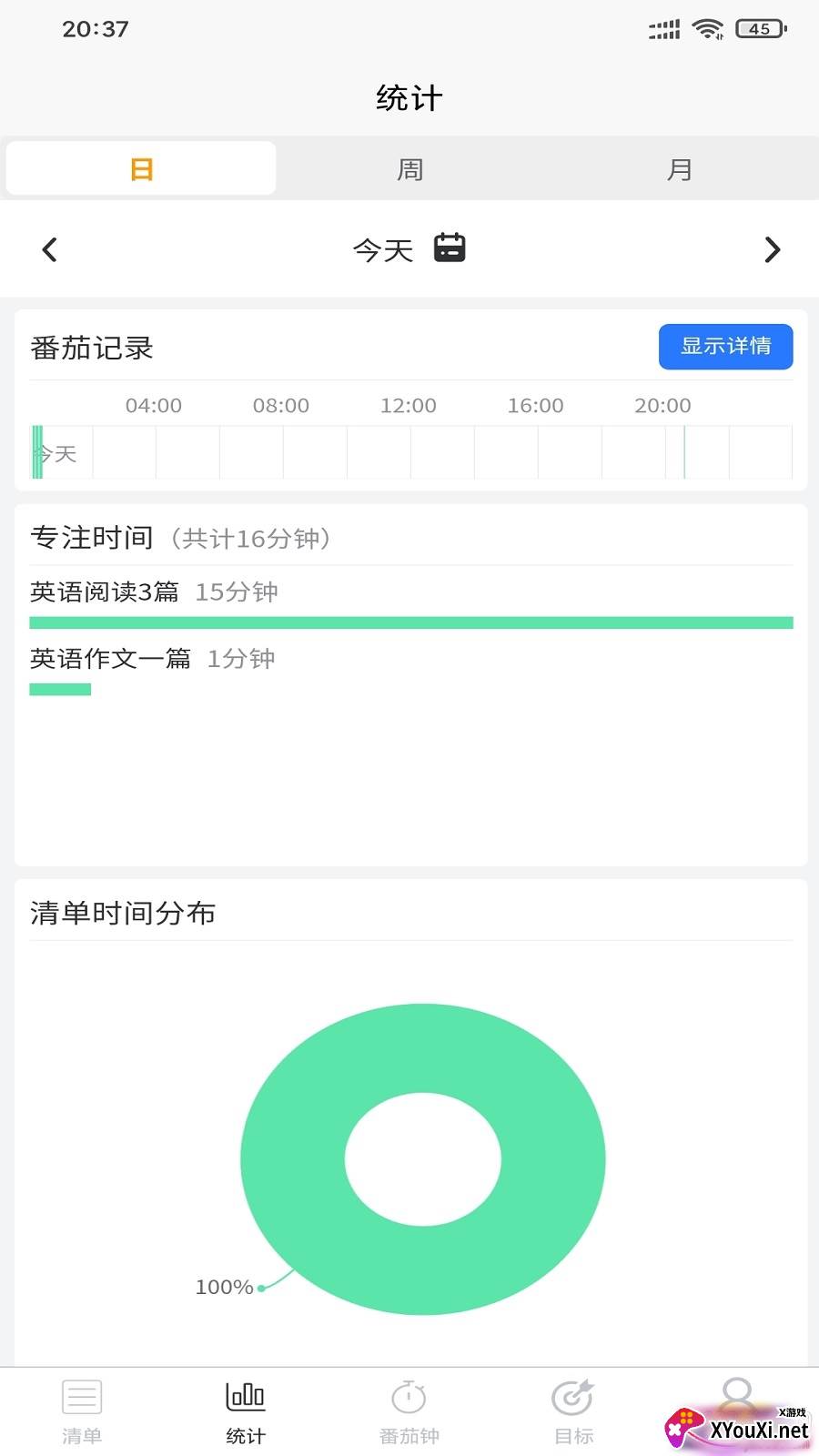The height and width of the screenshot is (1456, 819).
Task: Show details via 显示详情 button
Action: pyautogui.click(x=725, y=347)
